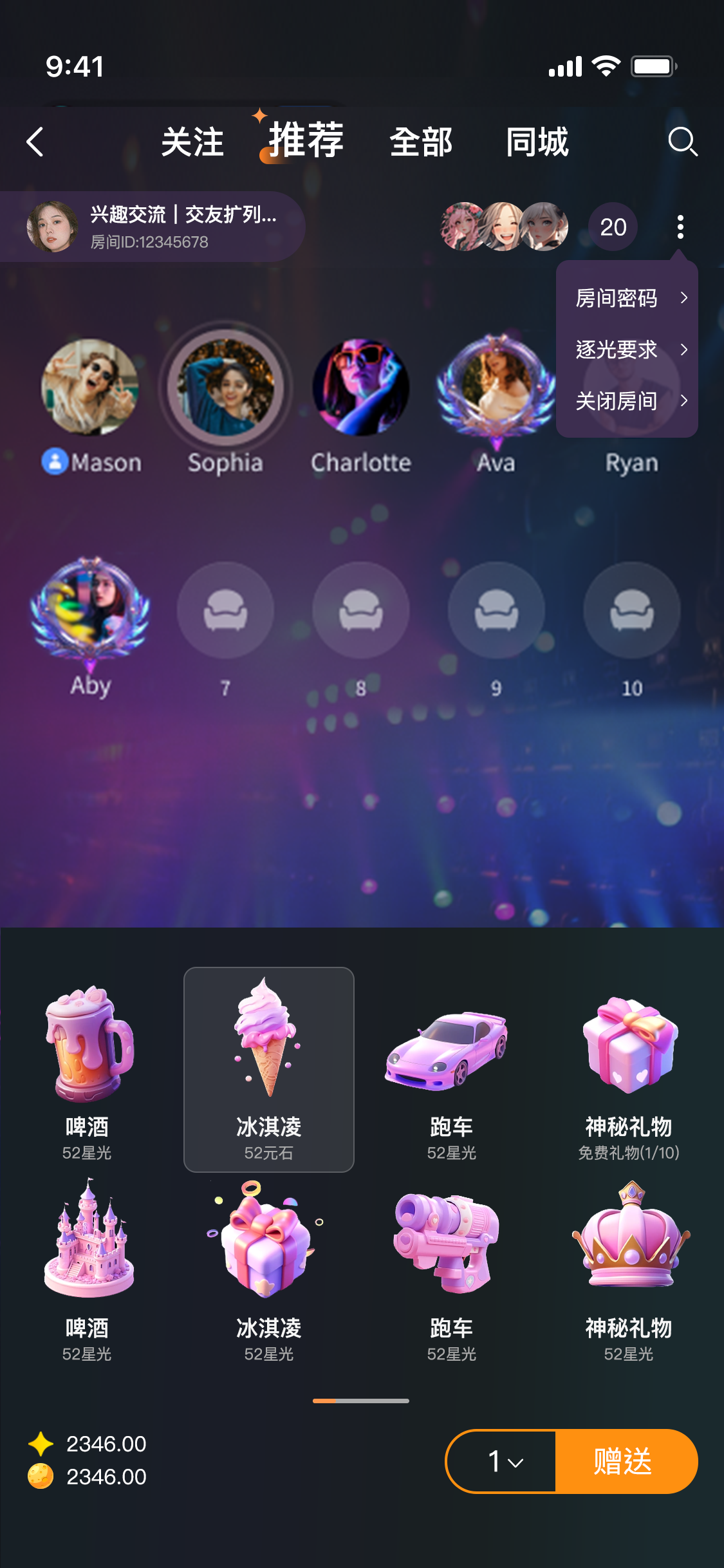Screen dimensions: 724x1568
Task: Switch to the 关注 tab
Action: point(192,142)
